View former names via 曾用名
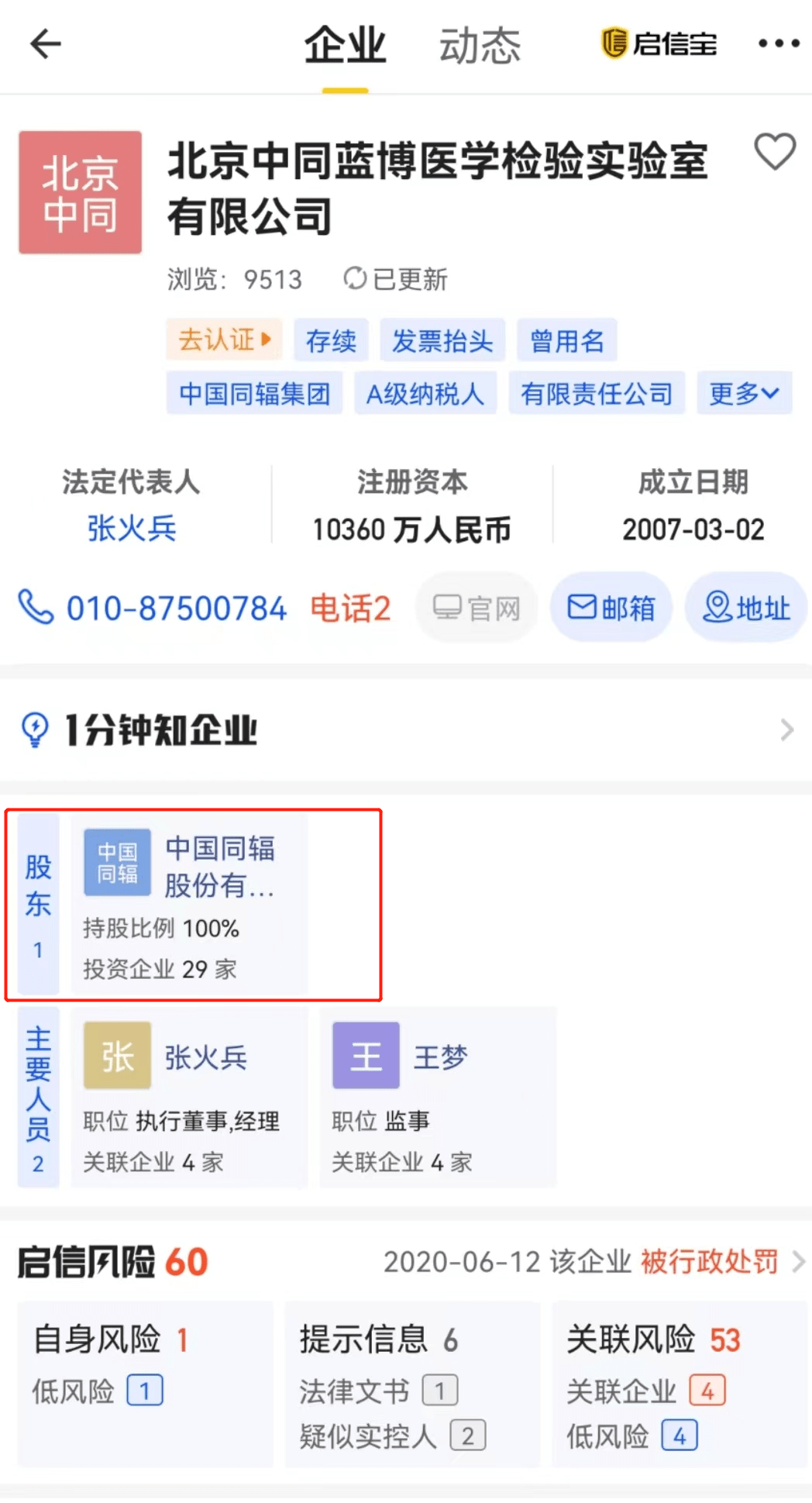Viewport: 812px width, 1503px height. (566, 340)
